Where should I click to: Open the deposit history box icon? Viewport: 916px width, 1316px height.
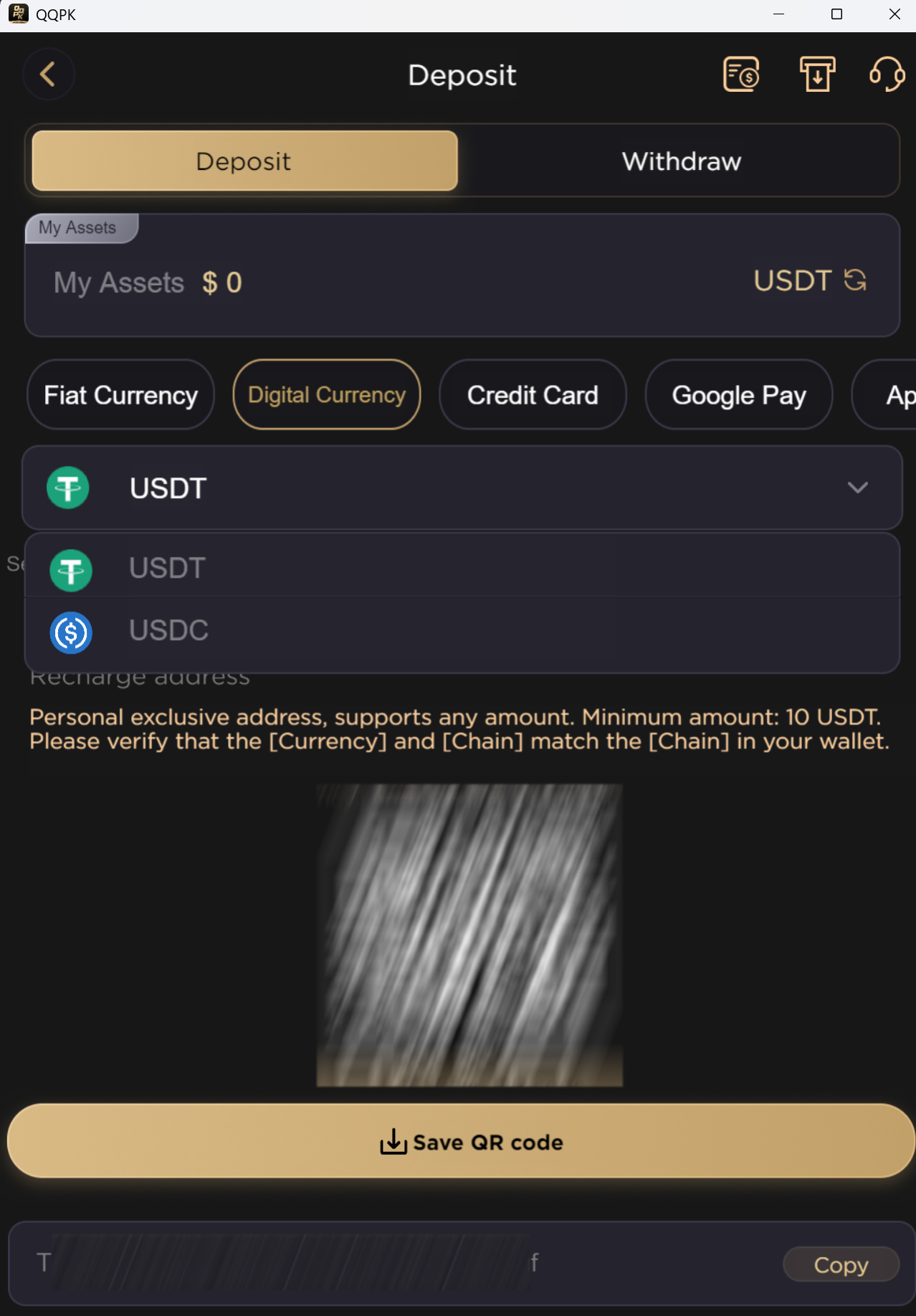click(817, 74)
